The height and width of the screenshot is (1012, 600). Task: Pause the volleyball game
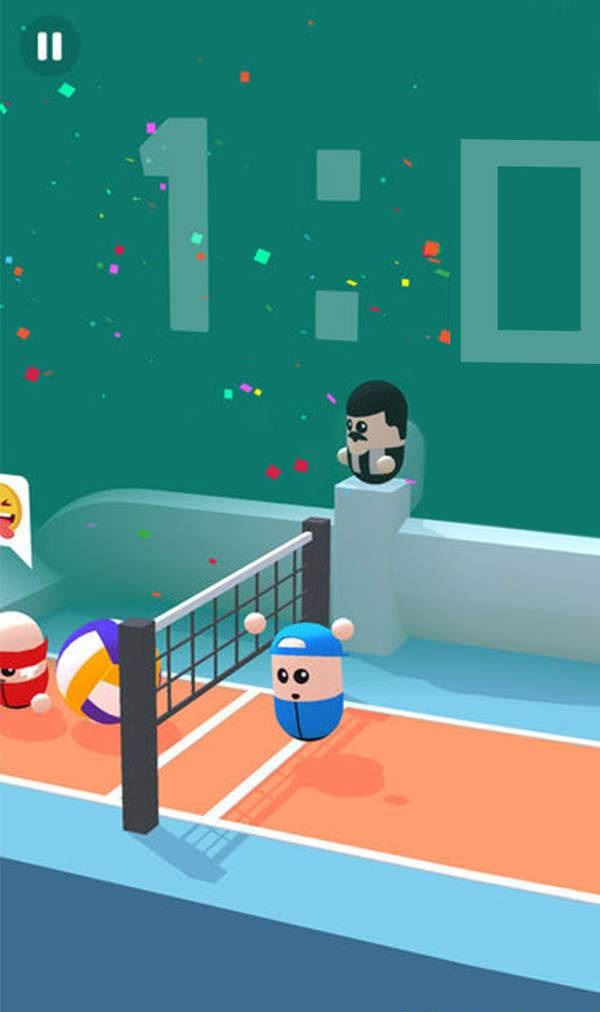(x=49, y=46)
